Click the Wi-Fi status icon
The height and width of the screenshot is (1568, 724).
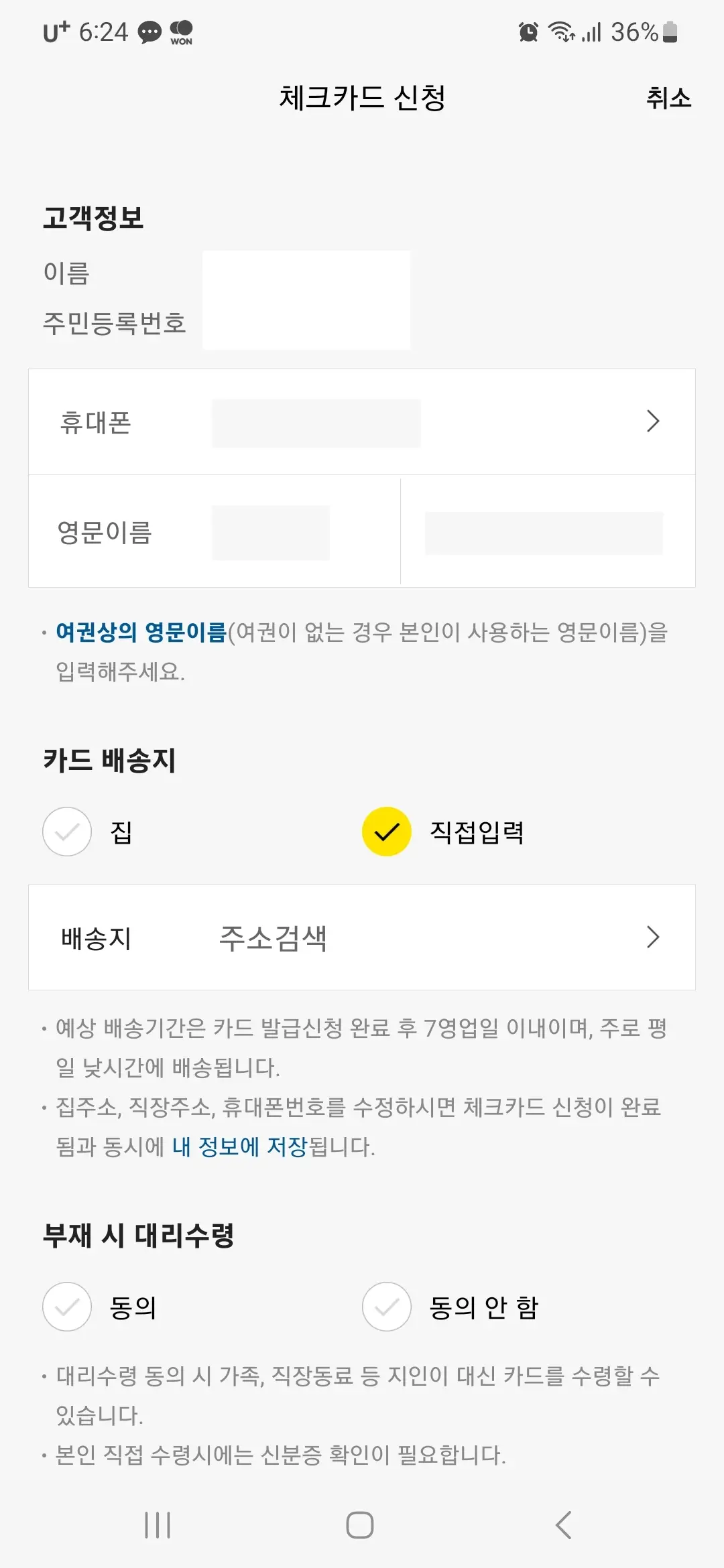[560, 31]
